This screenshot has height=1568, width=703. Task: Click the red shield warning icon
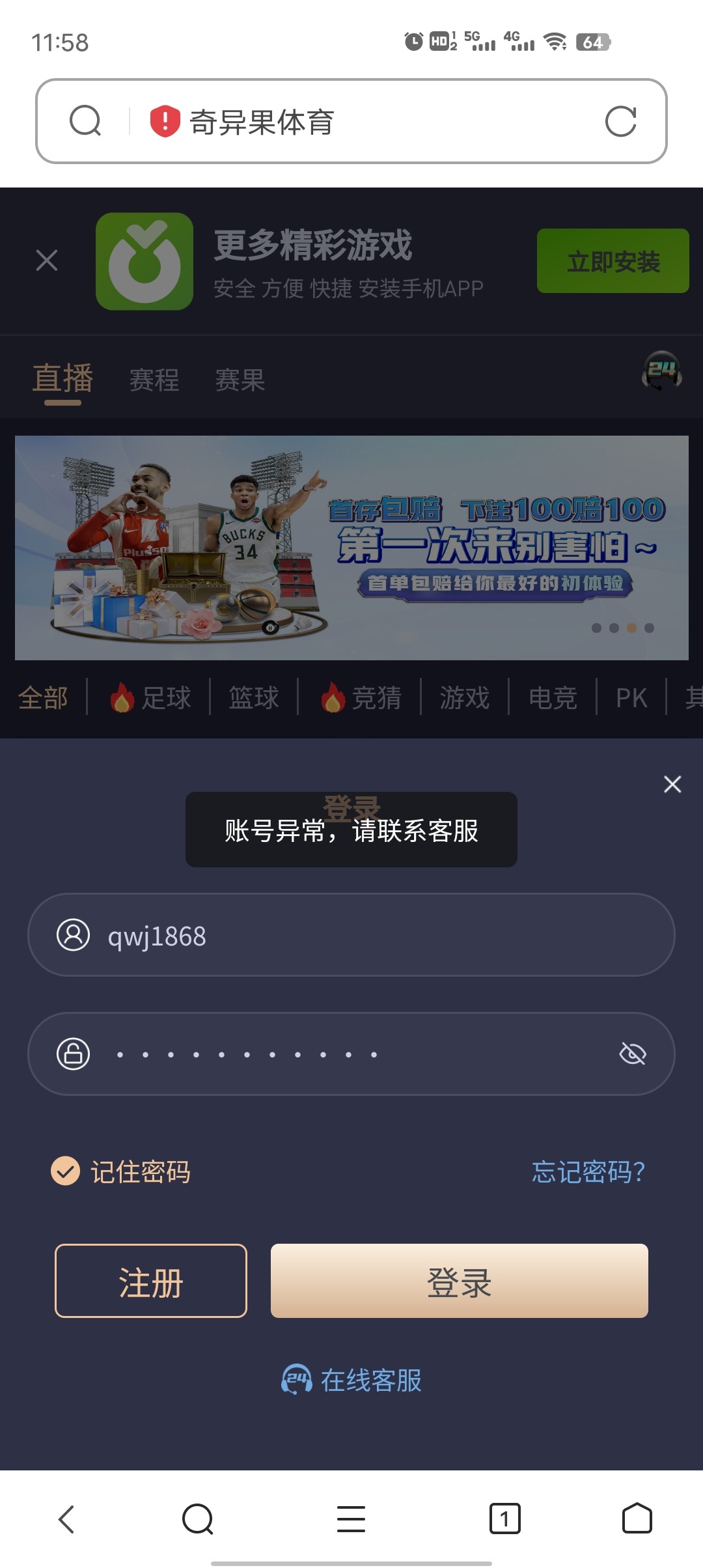pos(164,121)
